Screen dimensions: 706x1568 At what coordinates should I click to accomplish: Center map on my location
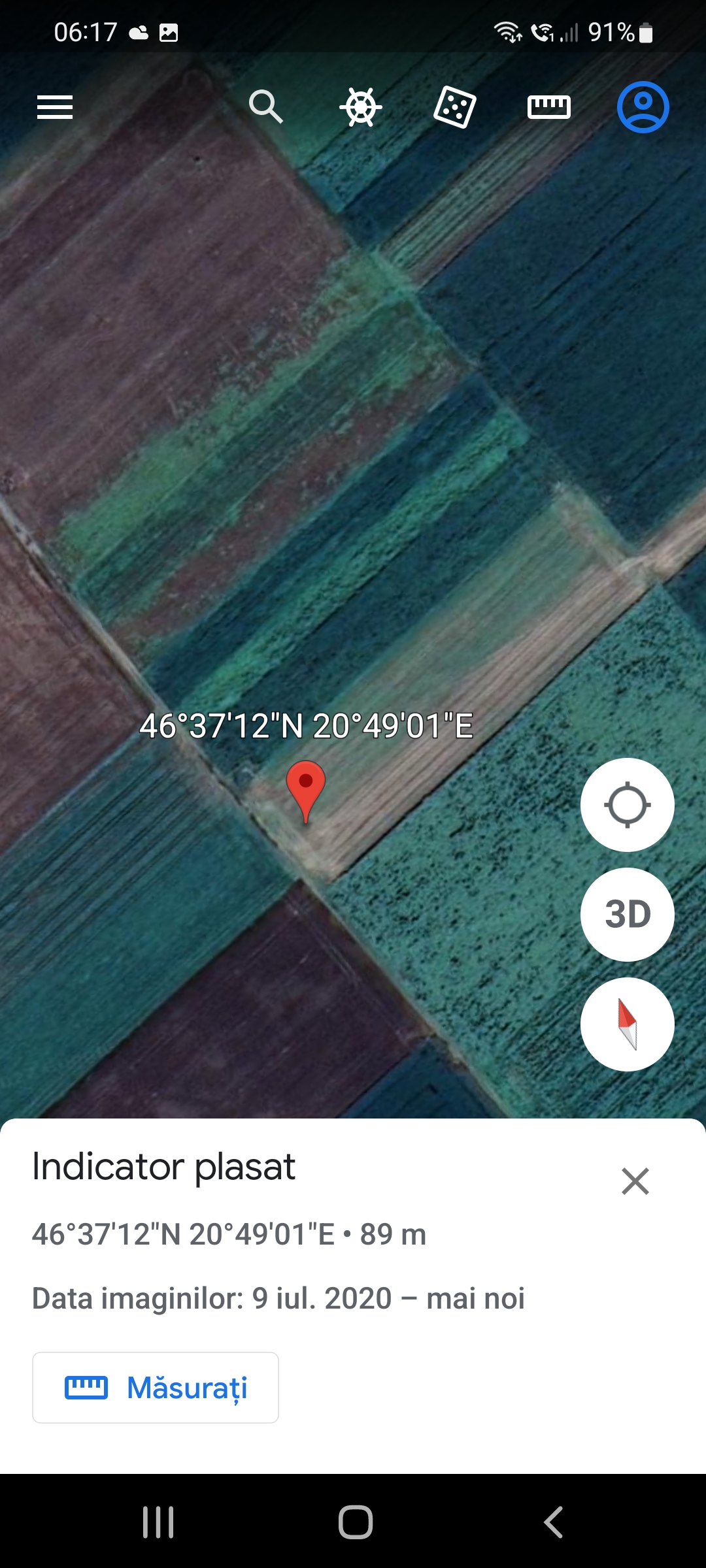click(627, 804)
